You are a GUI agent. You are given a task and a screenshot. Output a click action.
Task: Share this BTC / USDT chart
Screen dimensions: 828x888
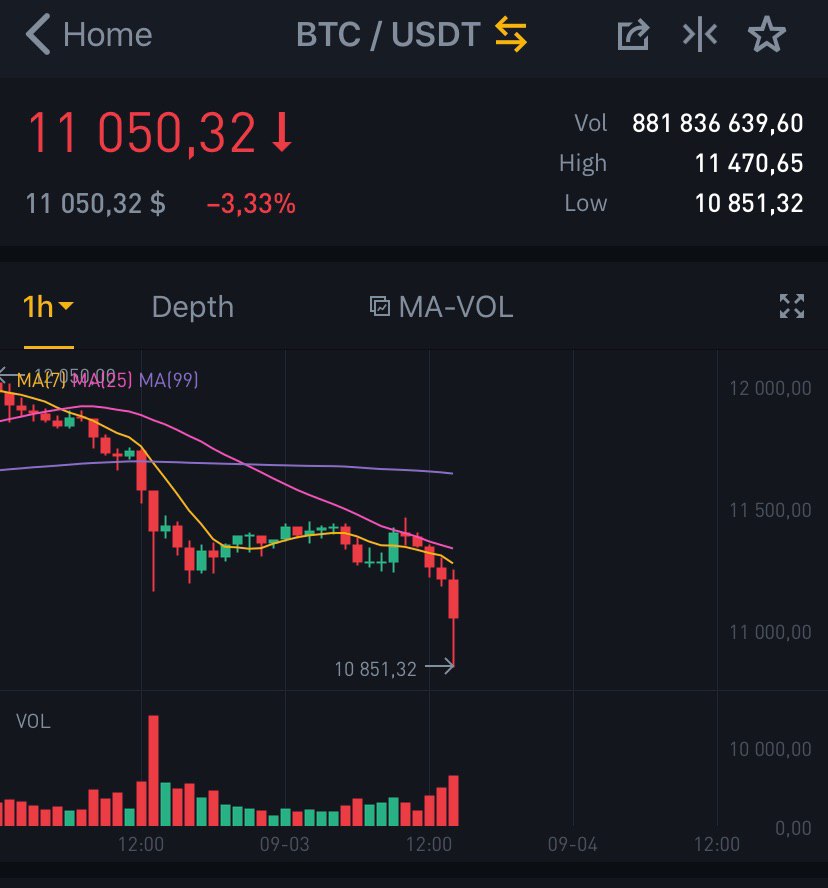tap(632, 35)
